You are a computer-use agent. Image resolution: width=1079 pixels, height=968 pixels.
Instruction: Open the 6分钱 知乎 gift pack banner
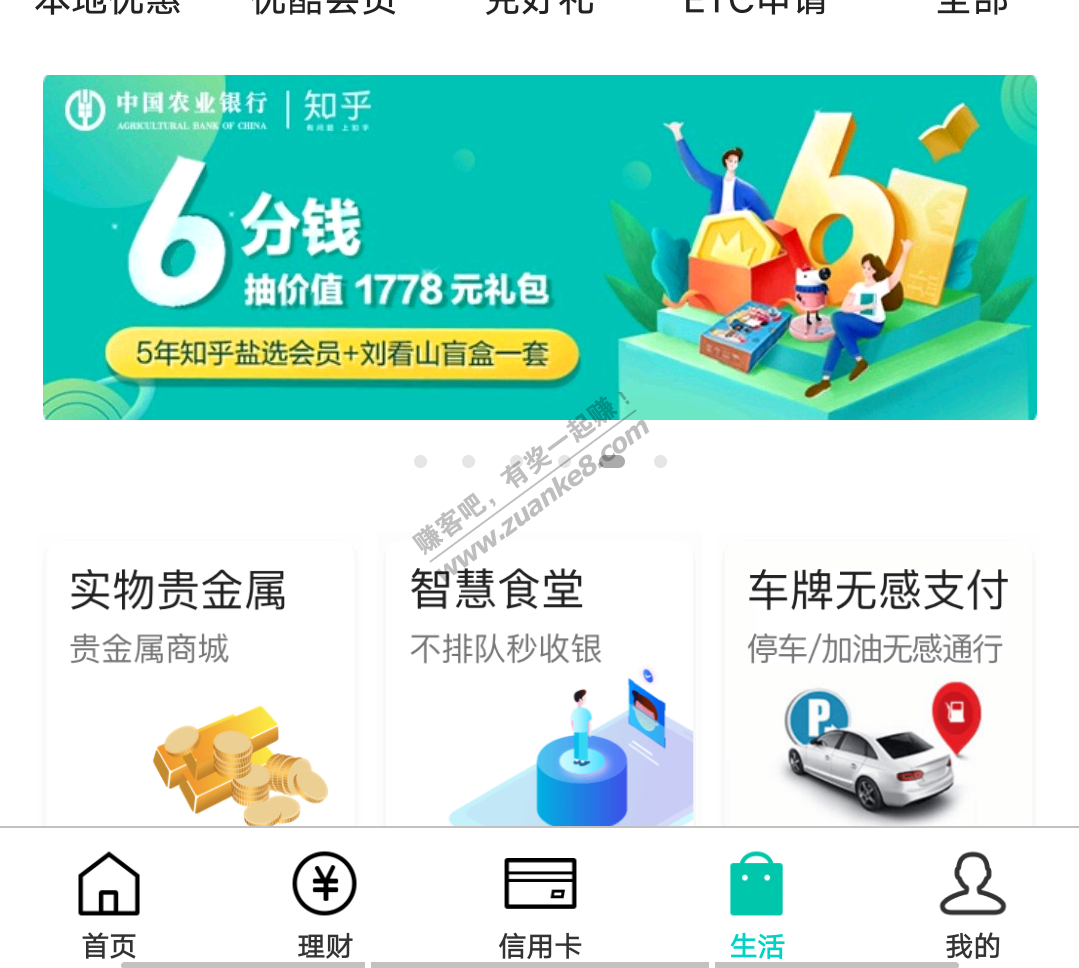point(539,247)
